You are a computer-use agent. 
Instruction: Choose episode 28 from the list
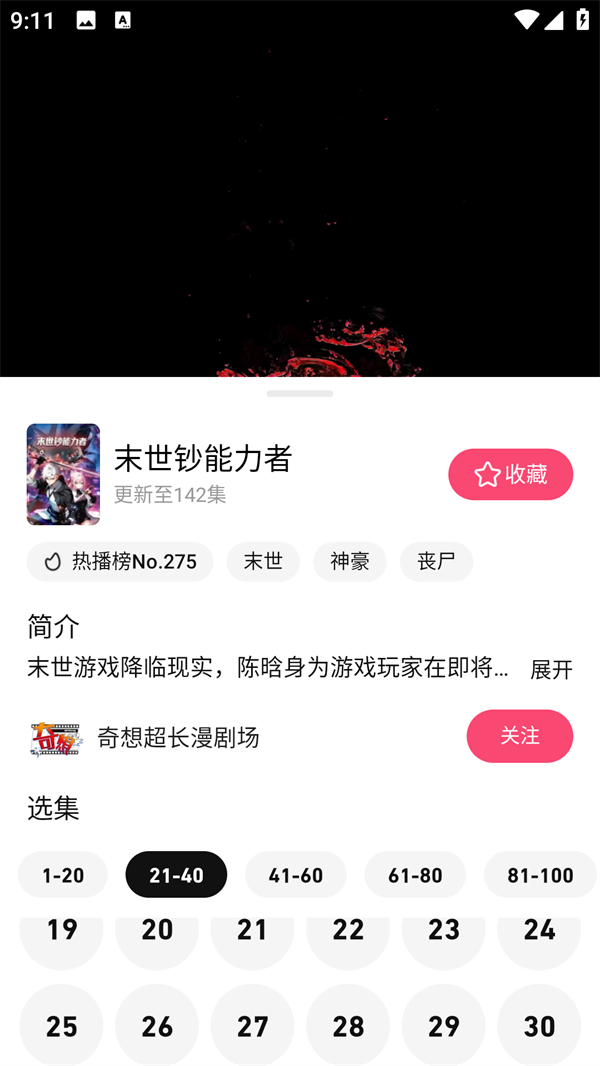coord(348,1026)
